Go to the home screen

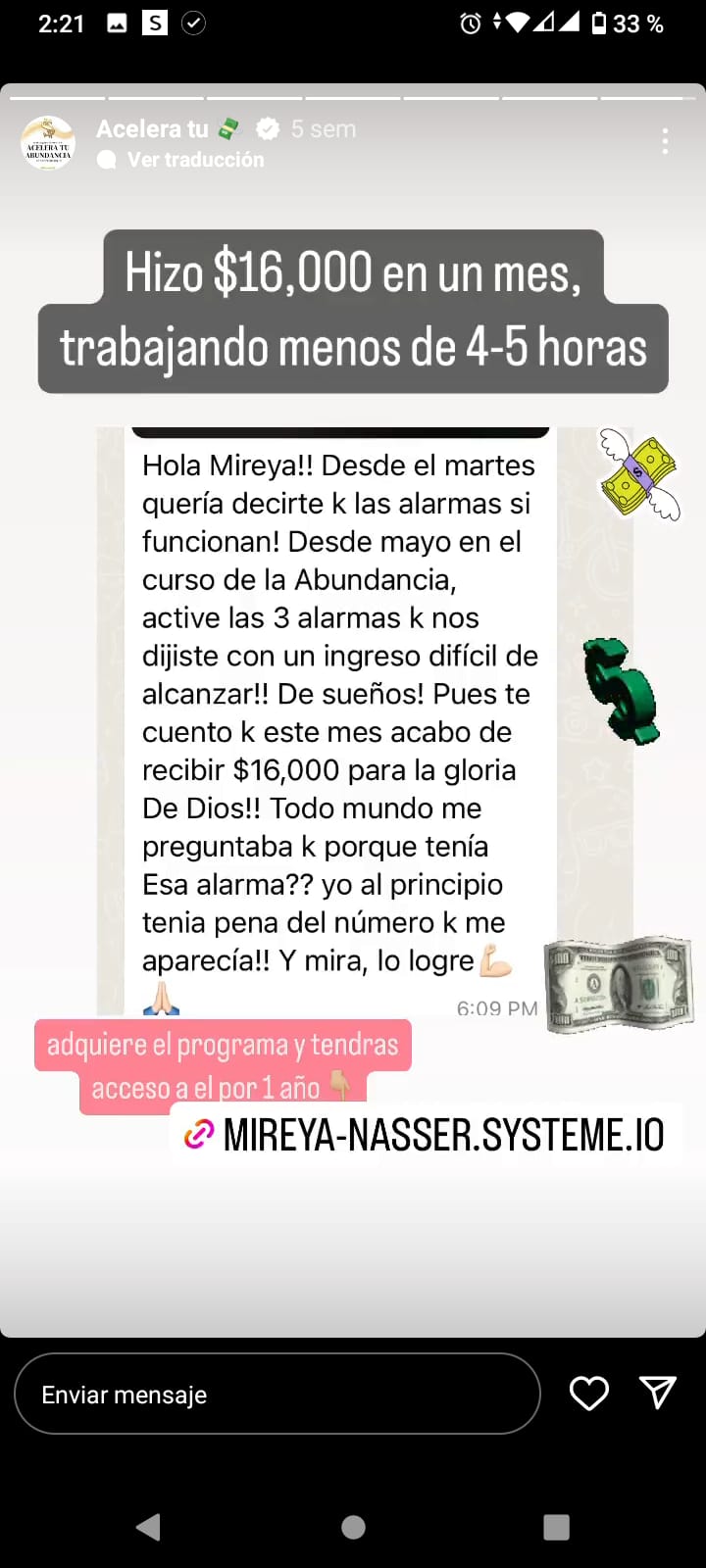click(x=353, y=1527)
